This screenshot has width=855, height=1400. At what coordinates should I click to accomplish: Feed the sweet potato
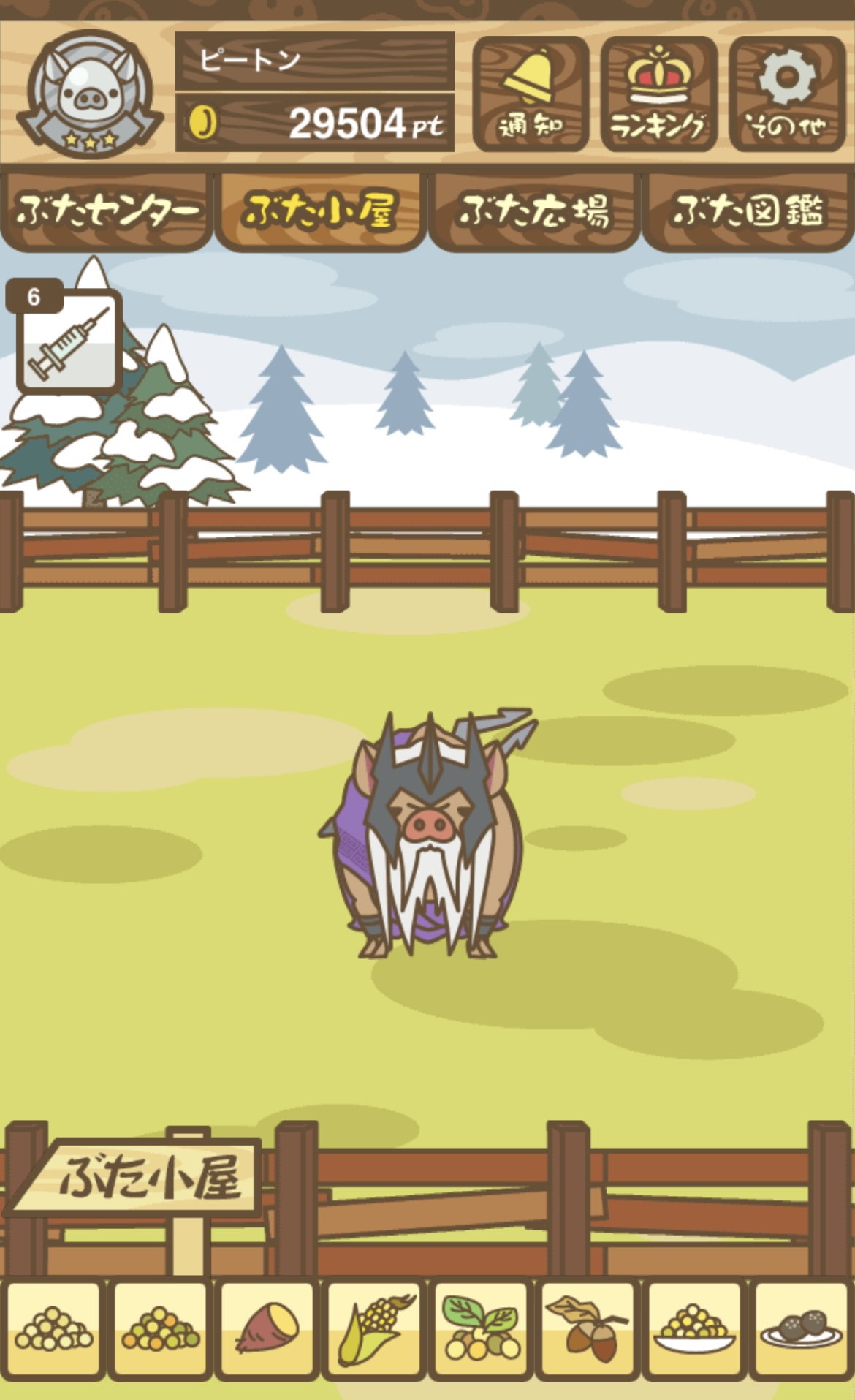tap(267, 1328)
